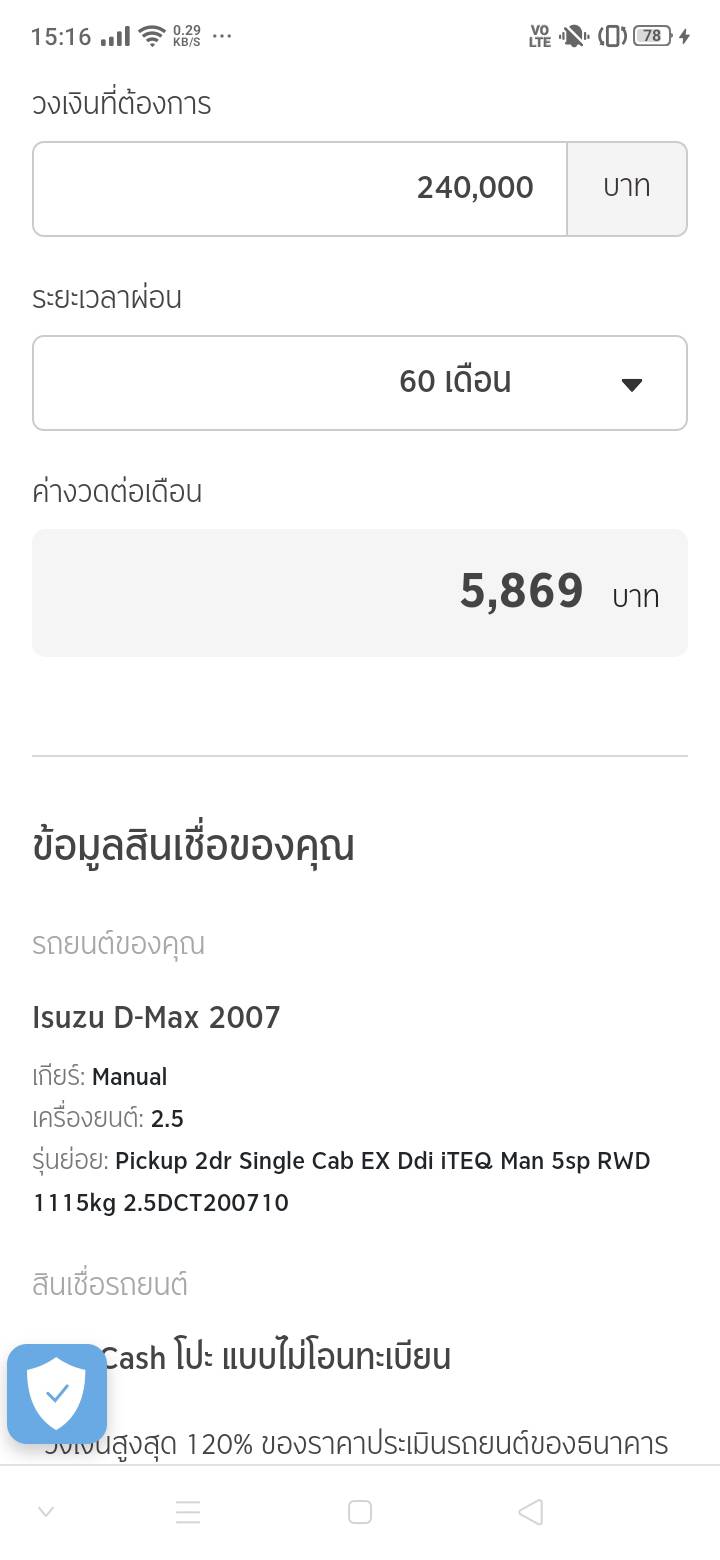Open the system navigation menu button
Screen dimensions: 720x1560
(x=188, y=1512)
